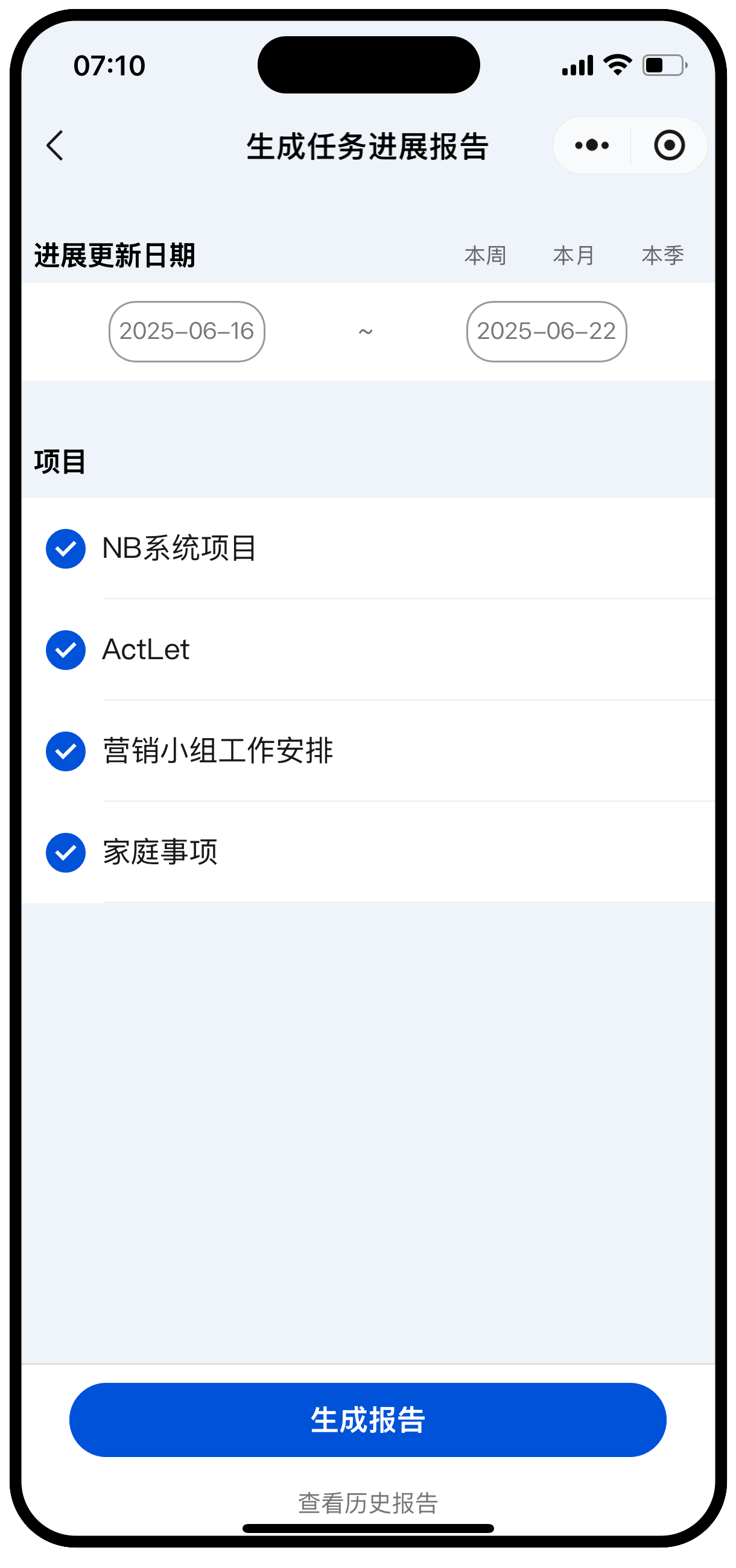Tap the 生成报告 button
The image size is (736, 1568).
pos(367,1419)
